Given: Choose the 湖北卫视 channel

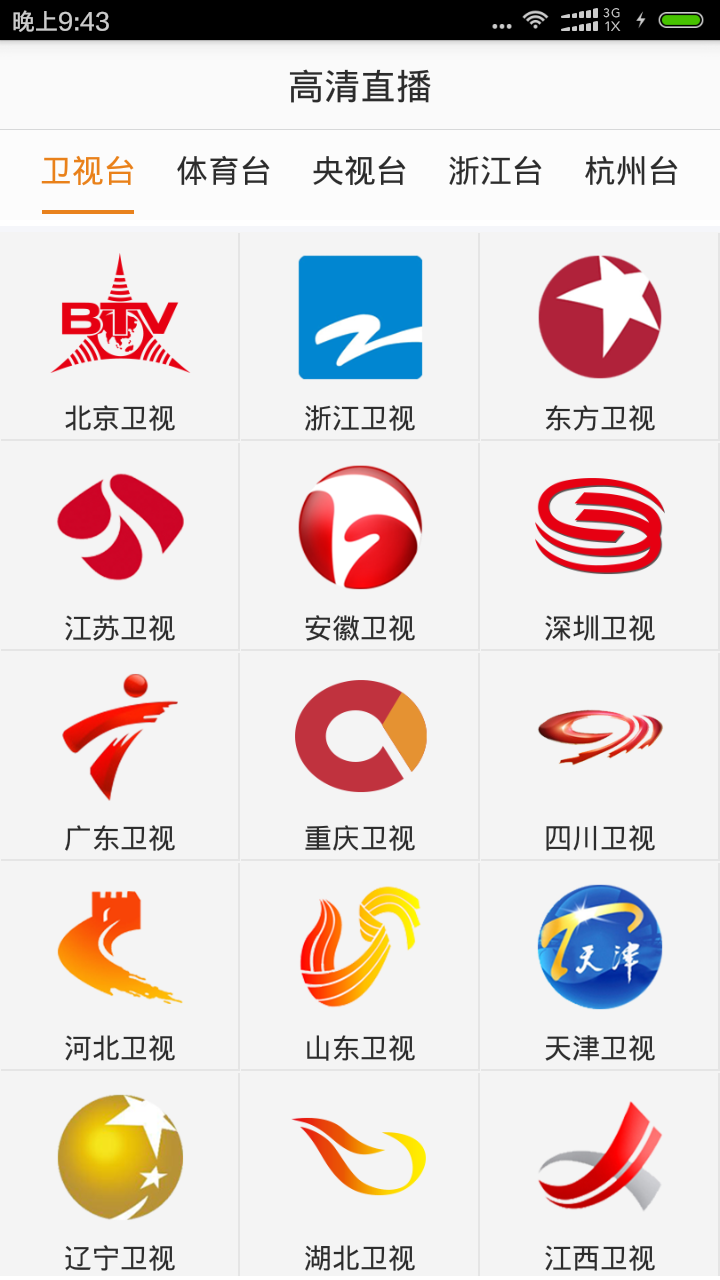Looking at the screenshot, I should (x=360, y=1175).
